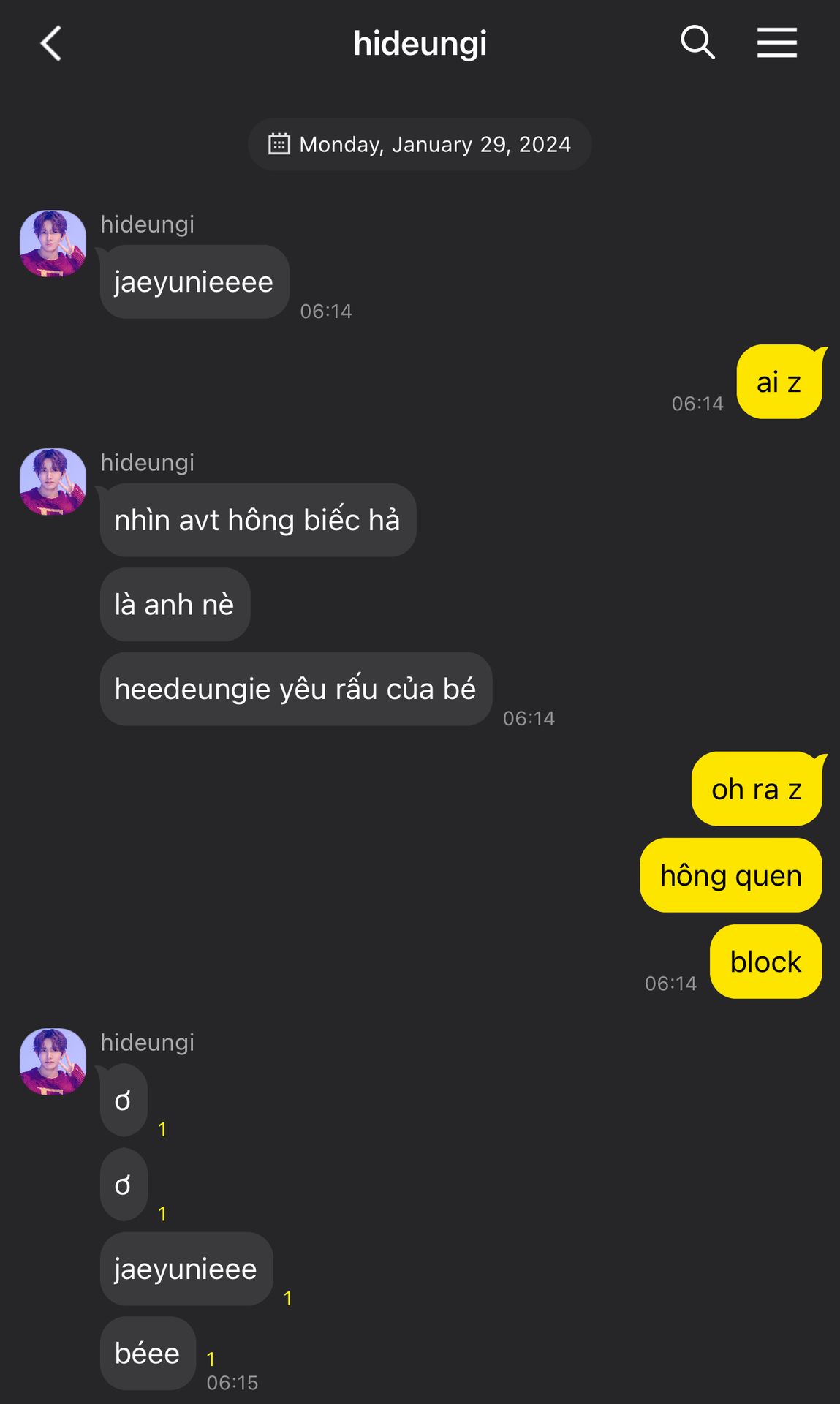The image size is (840, 1404).
Task: Tap the Monday, January 29, 2024 date chip
Action: 420,145
